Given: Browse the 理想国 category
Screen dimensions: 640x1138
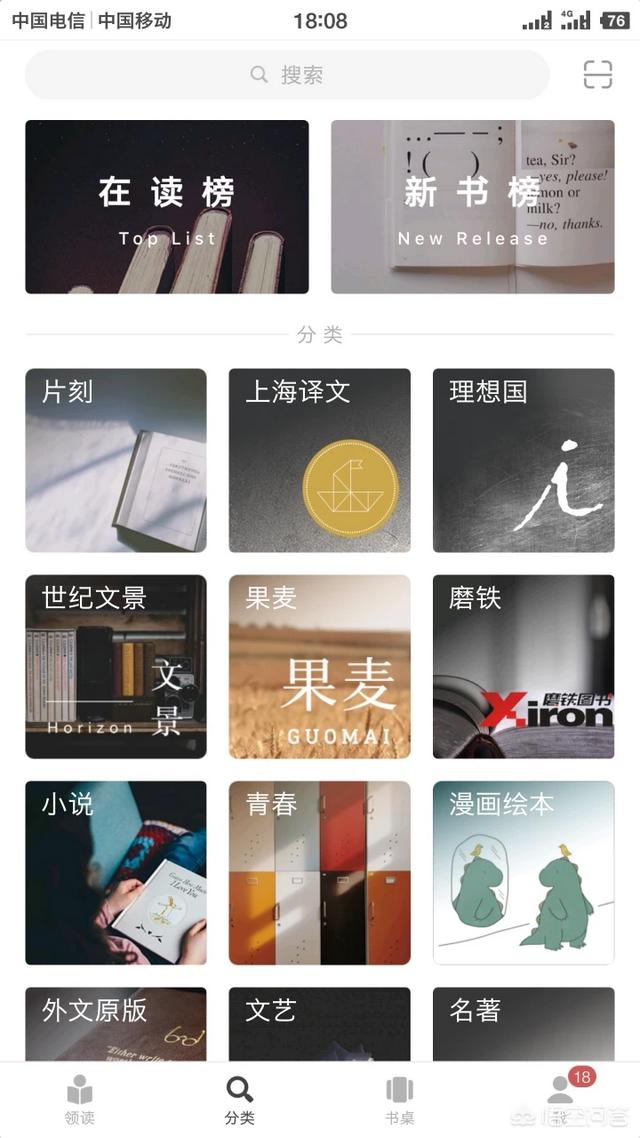Looking at the screenshot, I should pos(523,460).
